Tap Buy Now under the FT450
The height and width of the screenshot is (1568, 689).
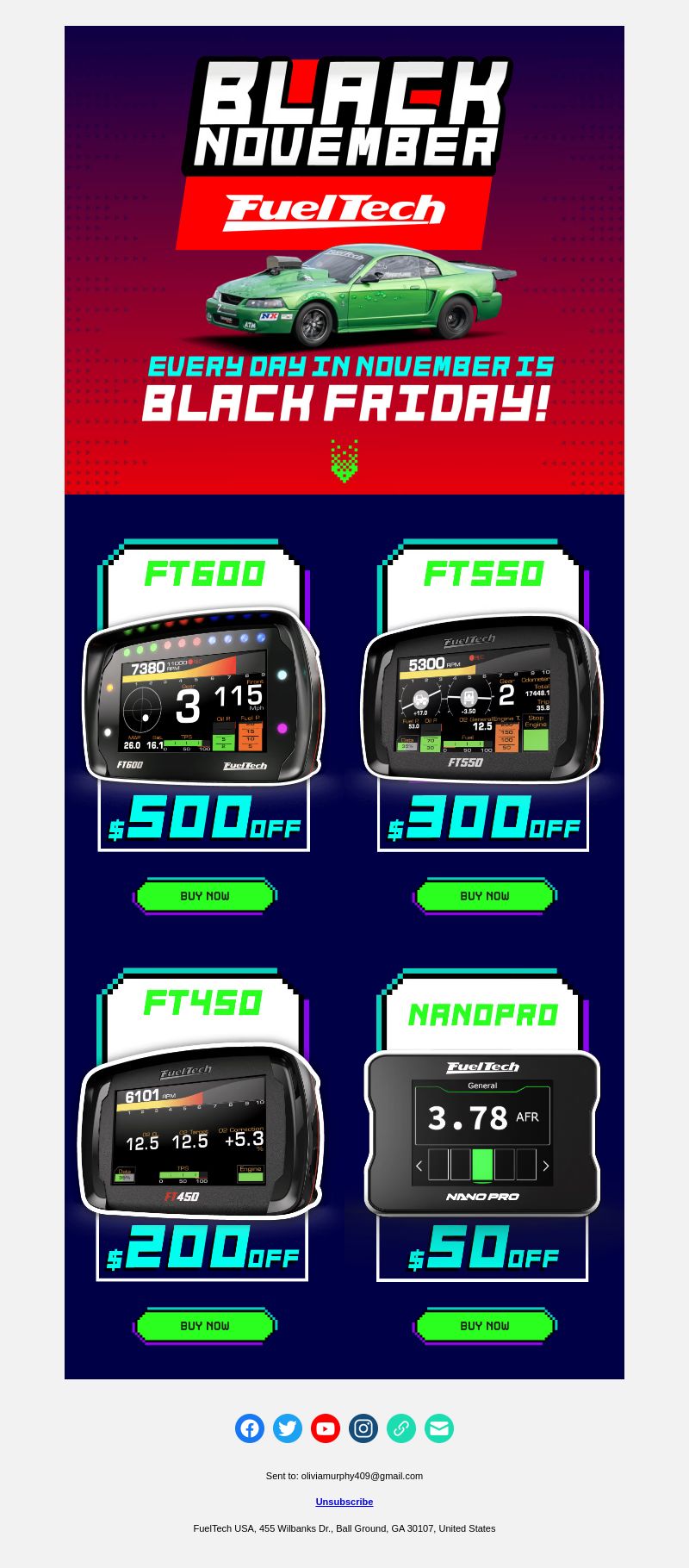(x=205, y=1326)
